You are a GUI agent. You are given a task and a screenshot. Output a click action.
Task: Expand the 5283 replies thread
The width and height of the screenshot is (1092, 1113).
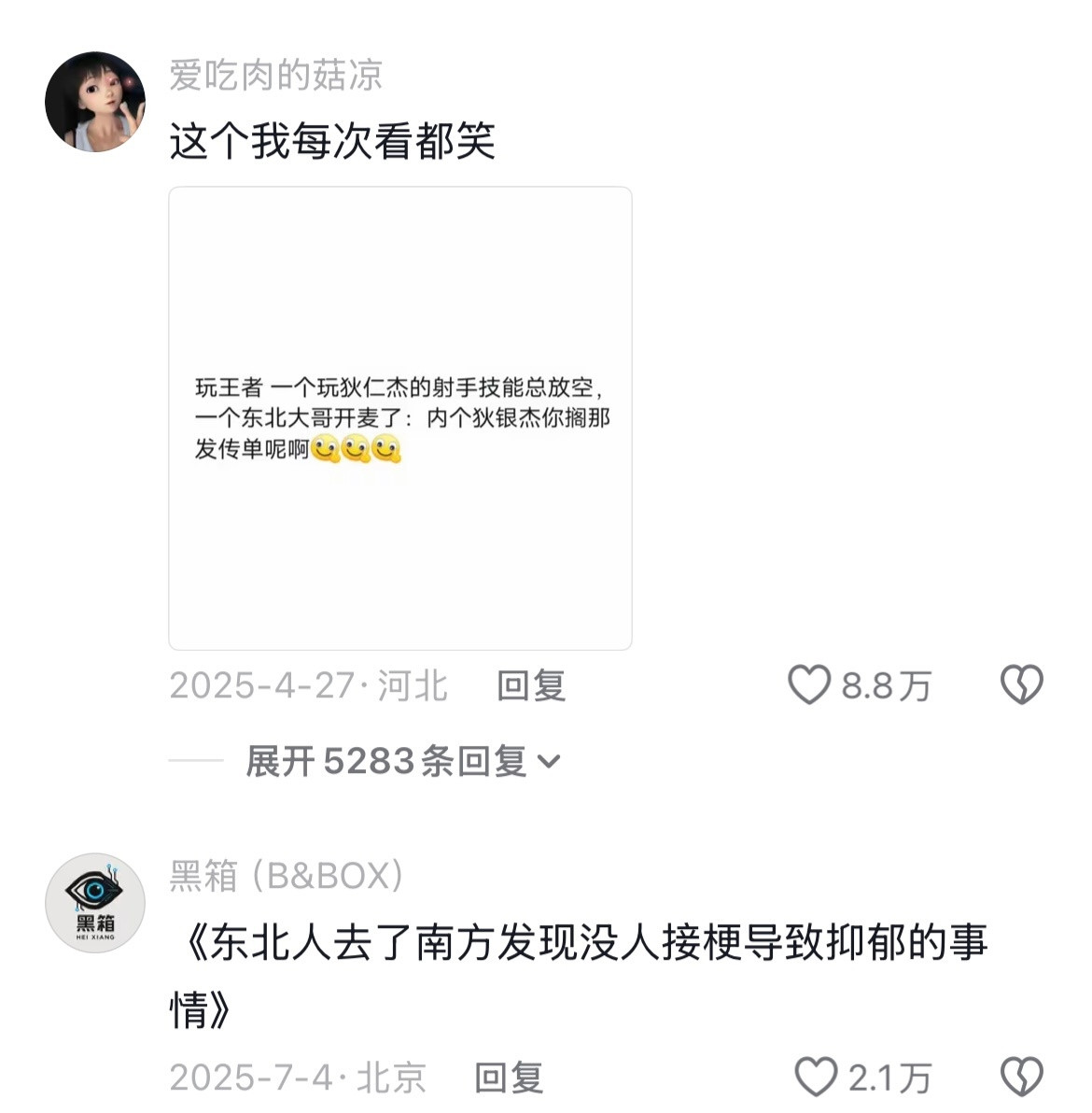[x=387, y=761]
